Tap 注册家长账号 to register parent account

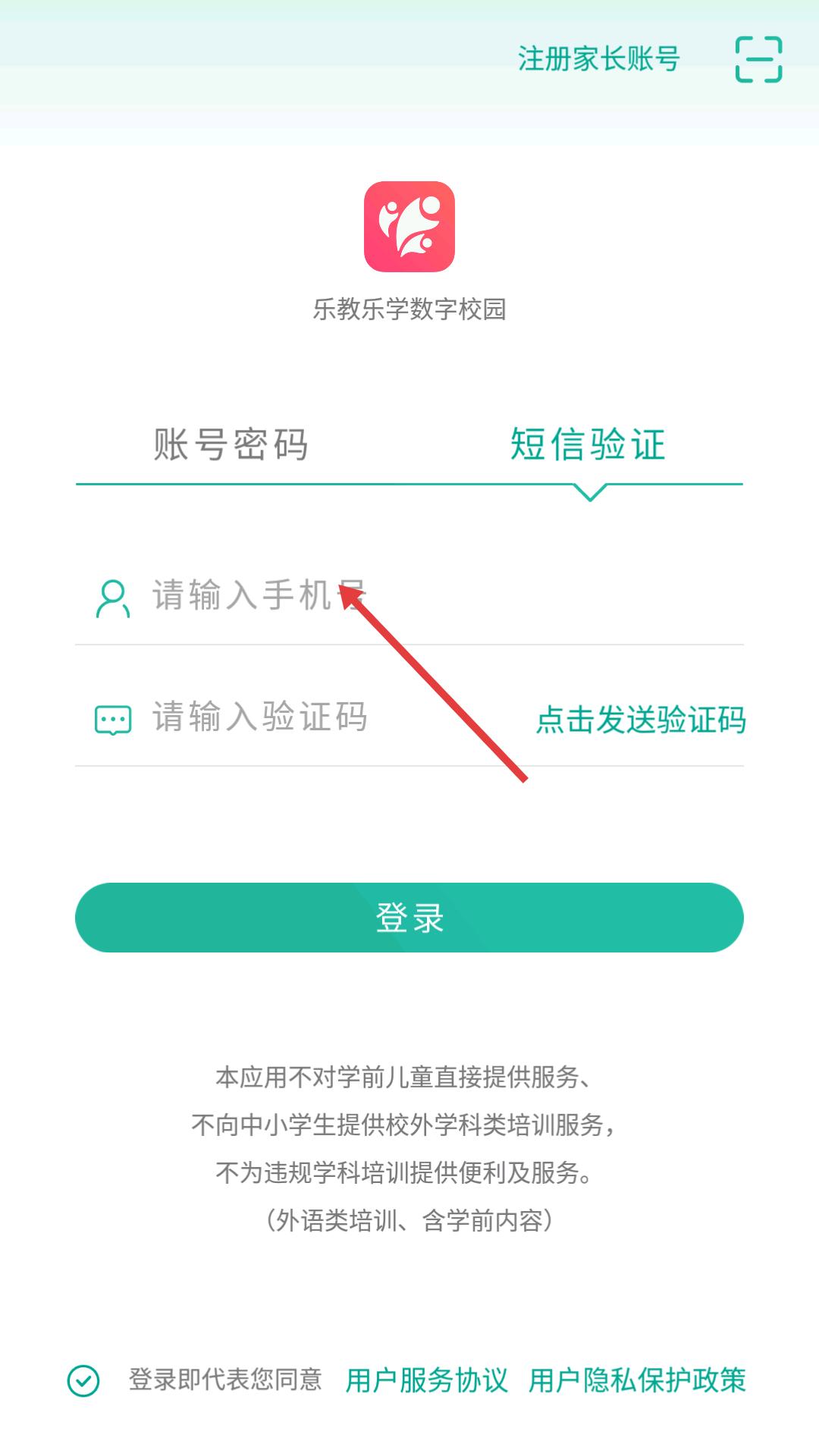[x=598, y=59]
